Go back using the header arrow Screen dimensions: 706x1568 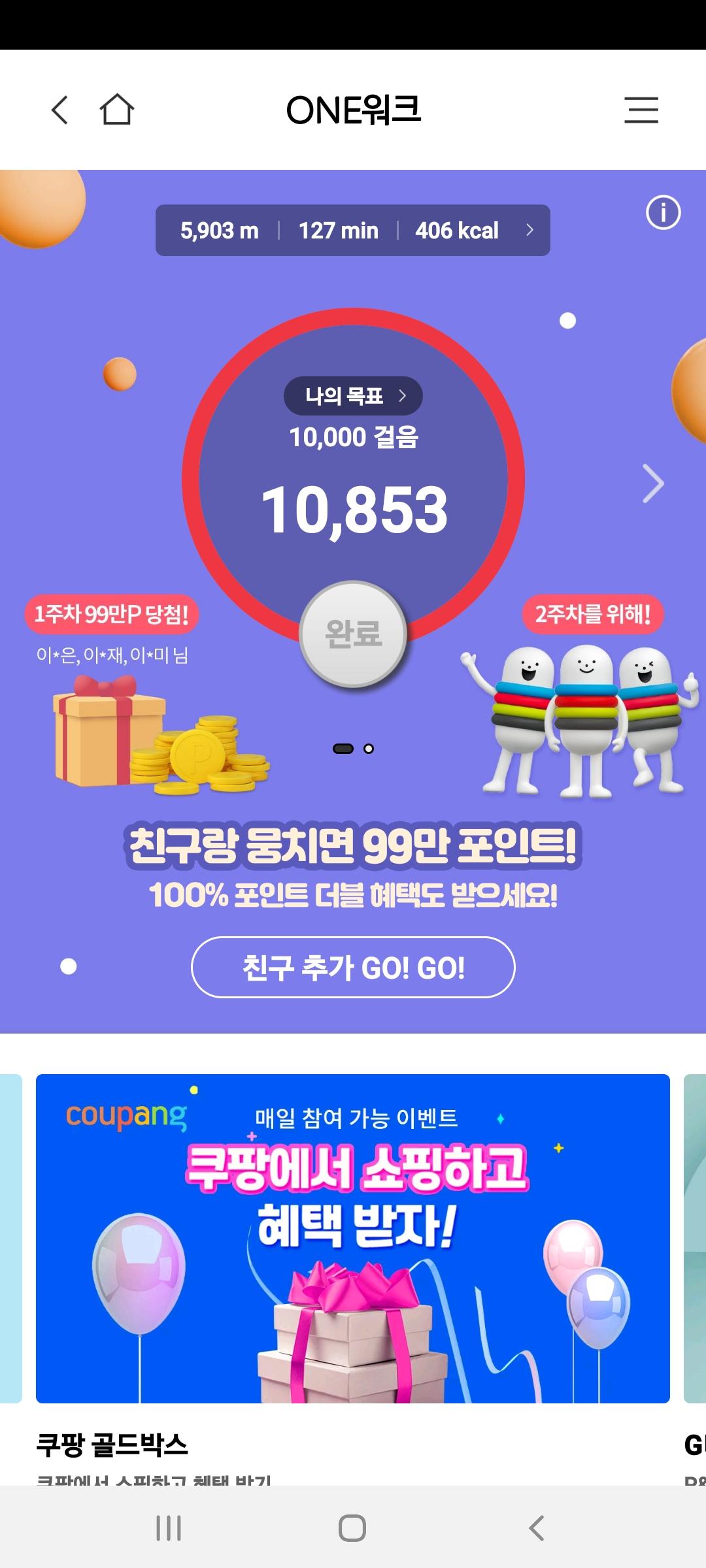(60, 110)
